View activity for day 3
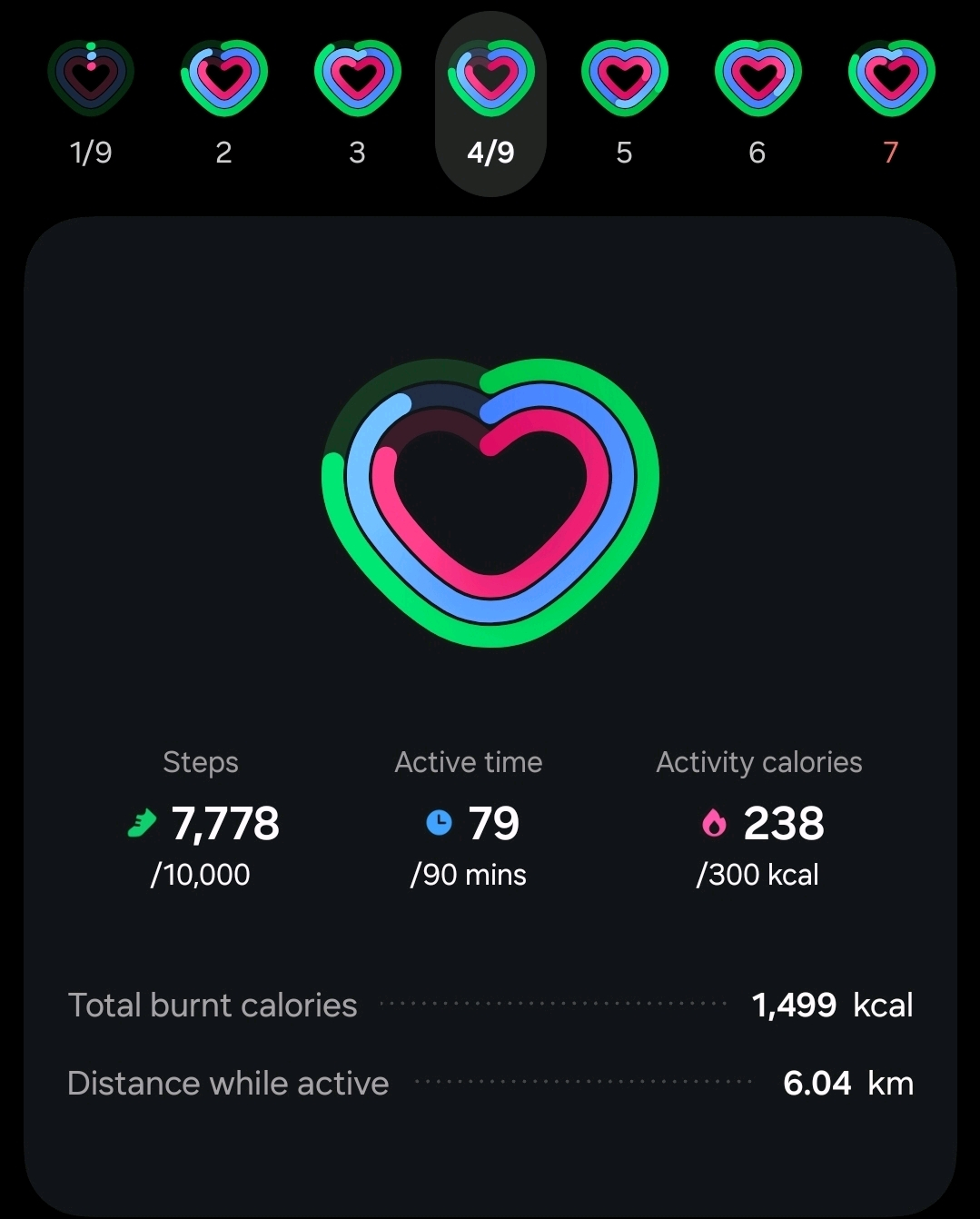Image resolution: width=980 pixels, height=1219 pixels. click(358, 102)
